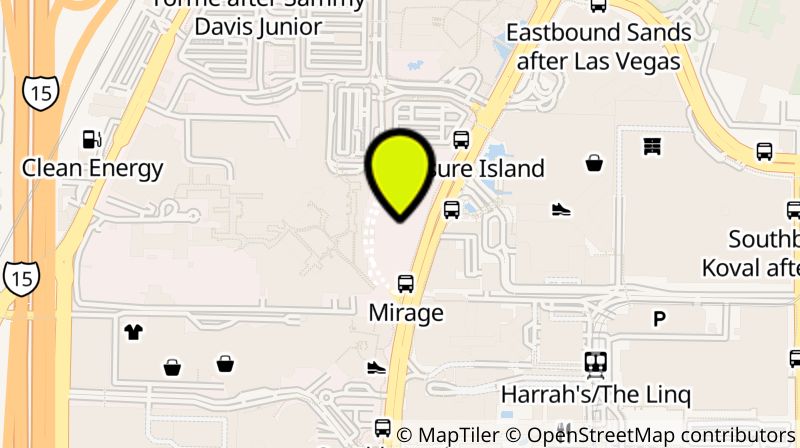Open the OpenStreetMap contributors link
This screenshot has width=800, height=448.
point(650,435)
